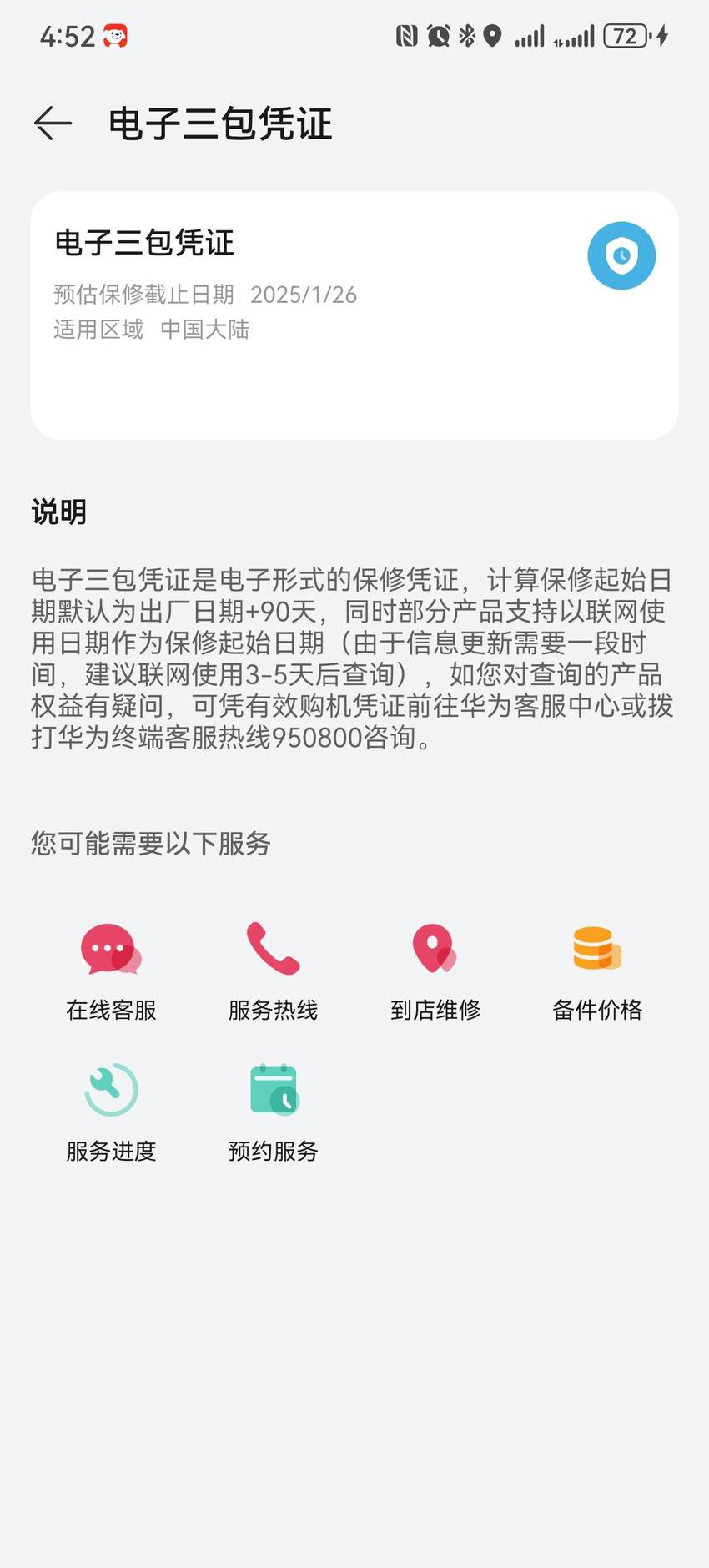Open the 电子三包凭证 warranty card

click(354, 315)
